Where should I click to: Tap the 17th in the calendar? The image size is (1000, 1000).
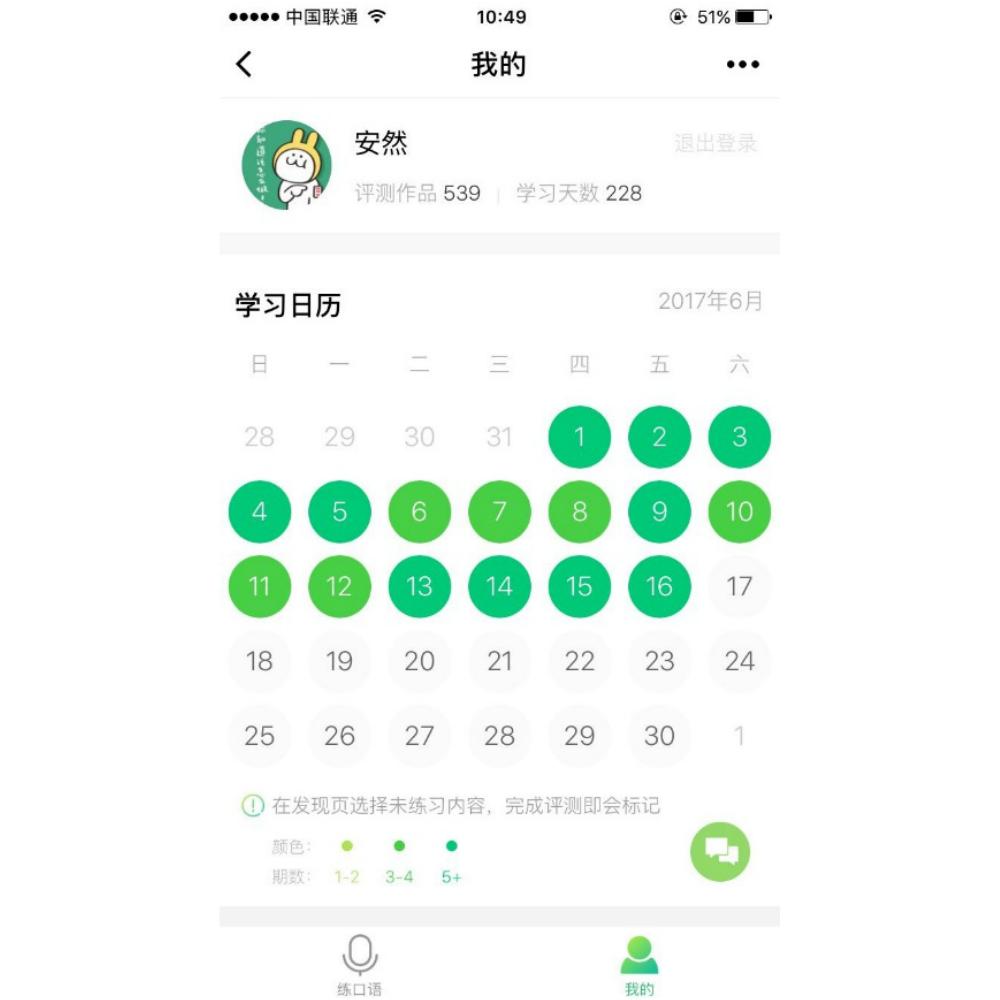(739, 586)
